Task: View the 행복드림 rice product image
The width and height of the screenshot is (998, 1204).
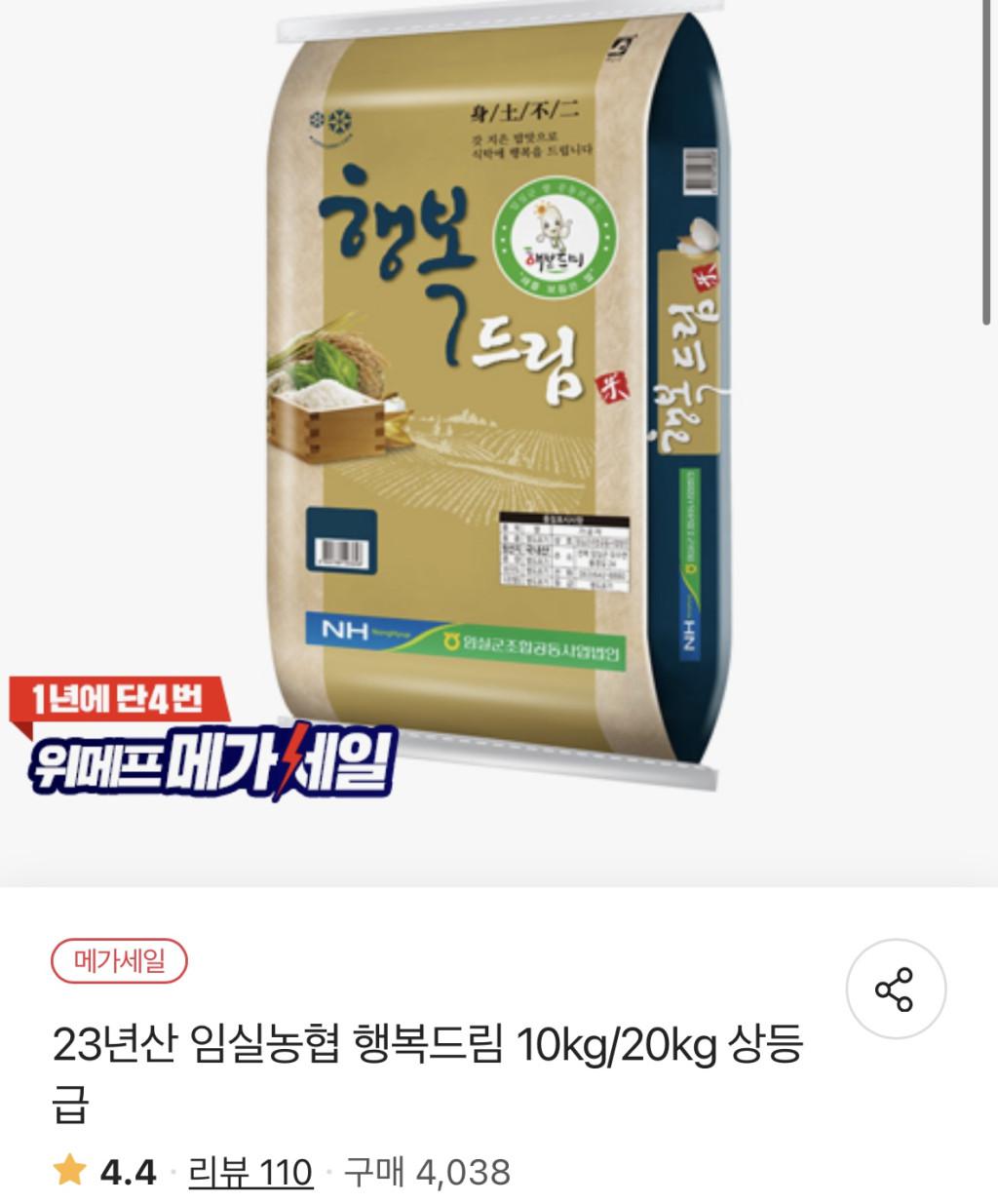Action: coord(497,400)
